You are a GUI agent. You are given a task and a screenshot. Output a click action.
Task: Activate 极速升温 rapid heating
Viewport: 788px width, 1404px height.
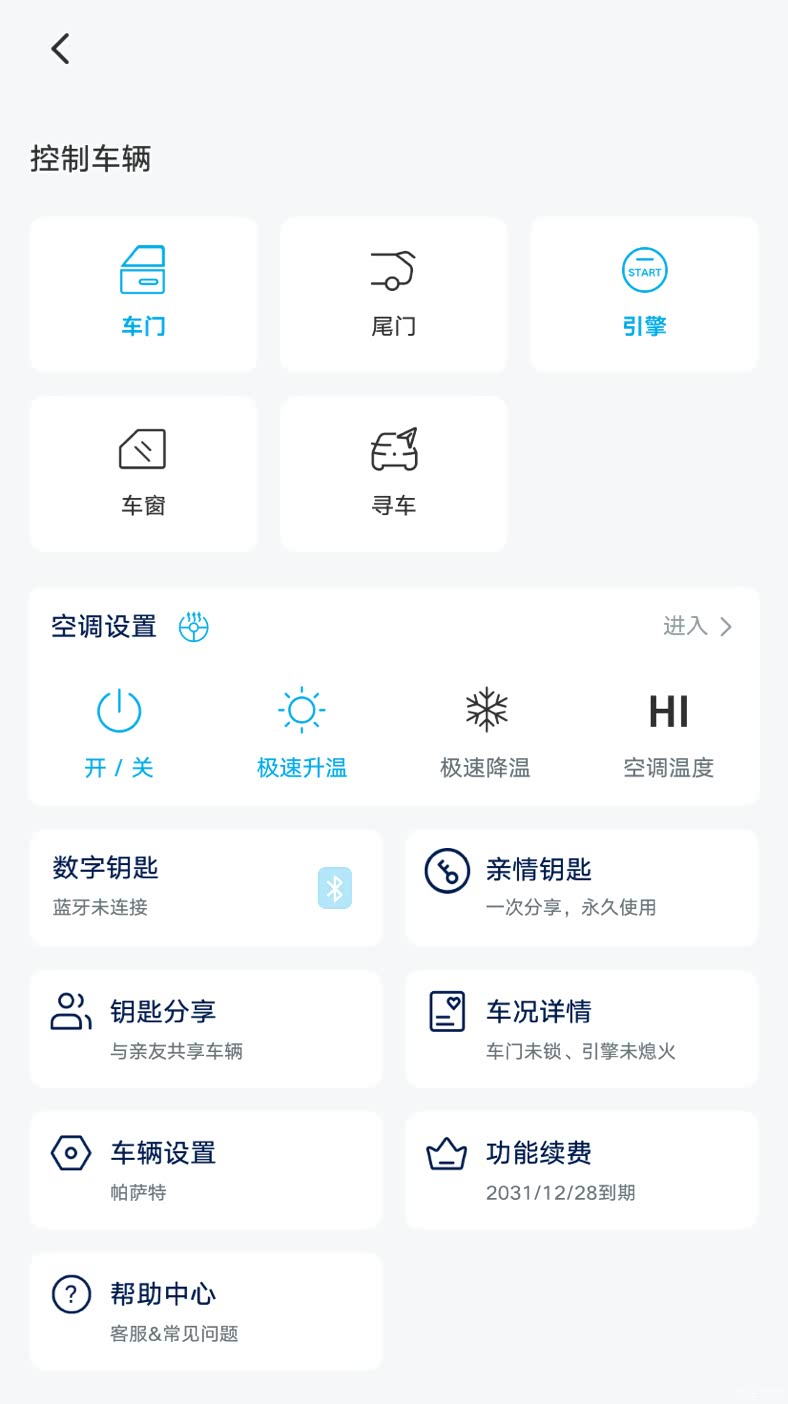pyautogui.click(x=302, y=733)
